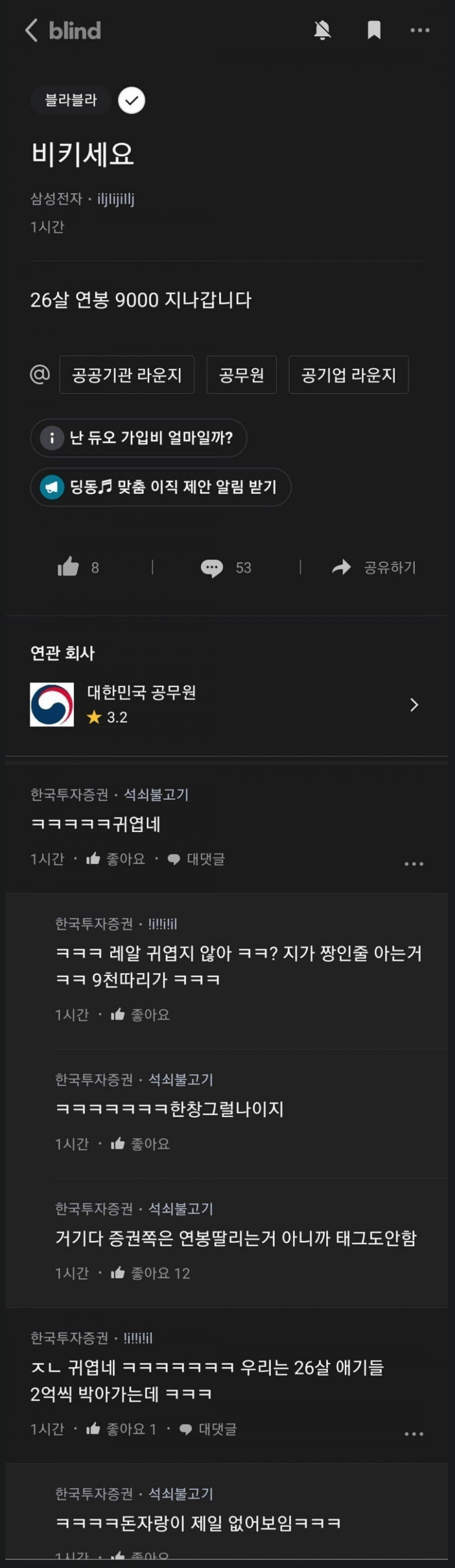Share the post via 공유하기
The image size is (455, 1568).
(x=374, y=567)
